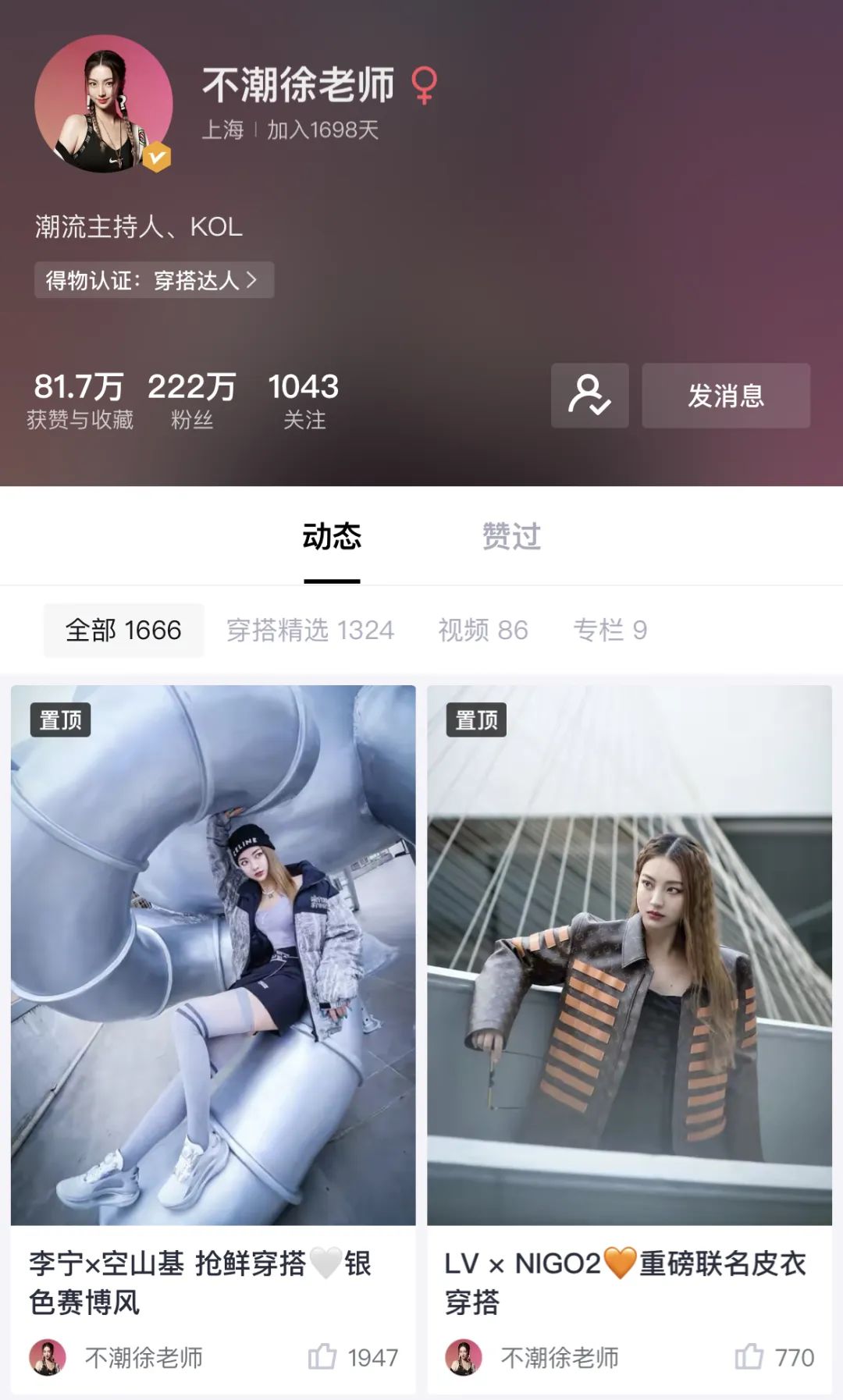Image resolution: width=843 pixels, height=1400 pixels.
Task: Like the 李宁×空山基 post
Action: 322,1357
